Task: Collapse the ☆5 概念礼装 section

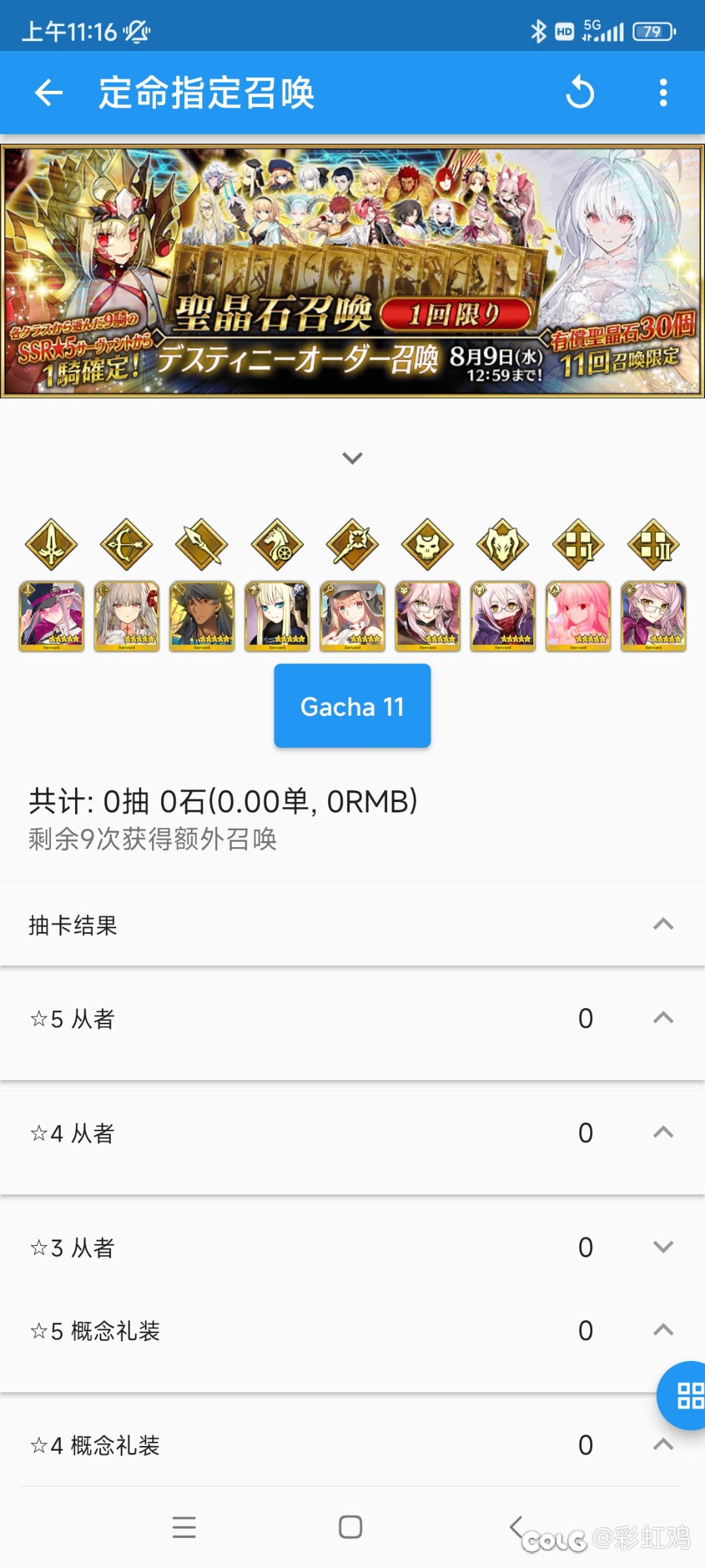Action: click(663, 1330)
